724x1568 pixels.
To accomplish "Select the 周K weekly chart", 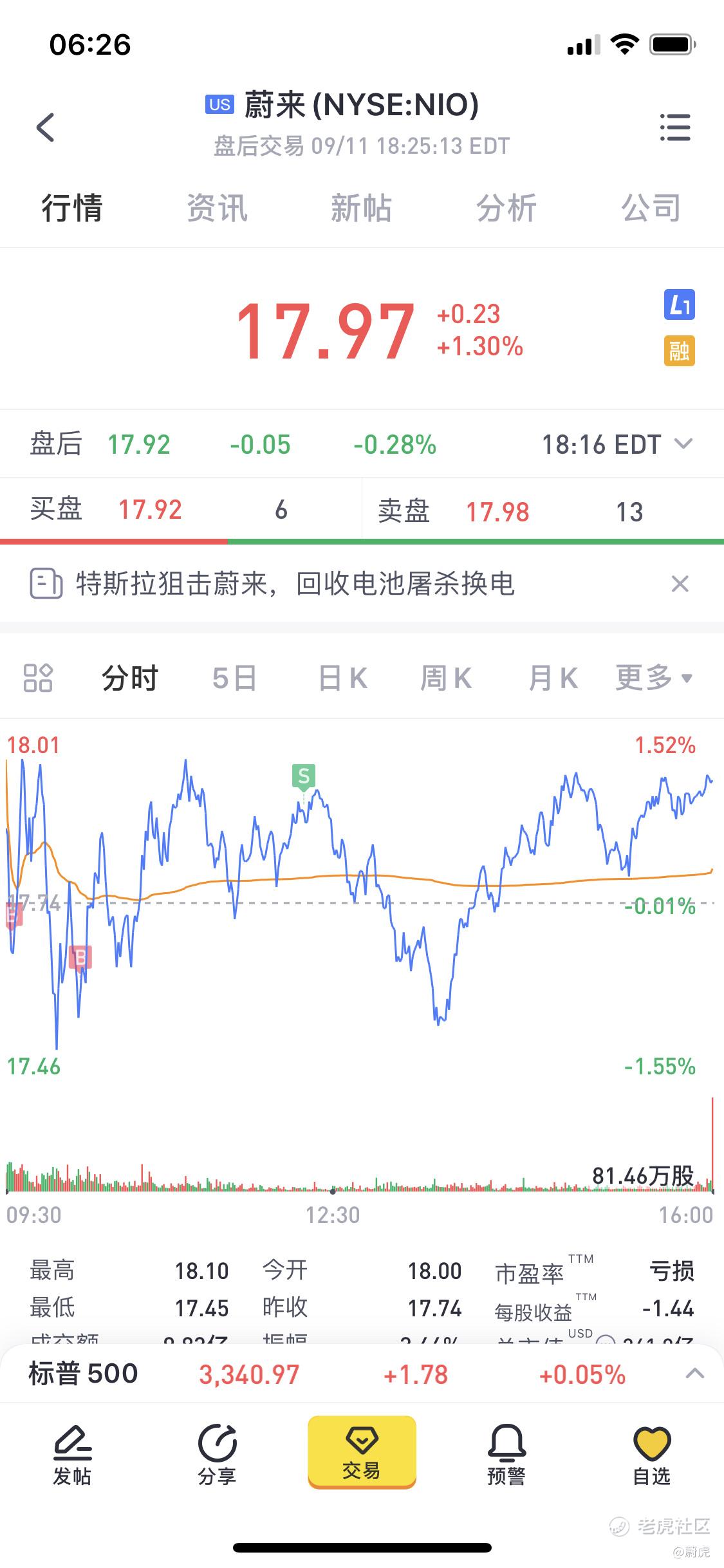I will pos(446,678).
